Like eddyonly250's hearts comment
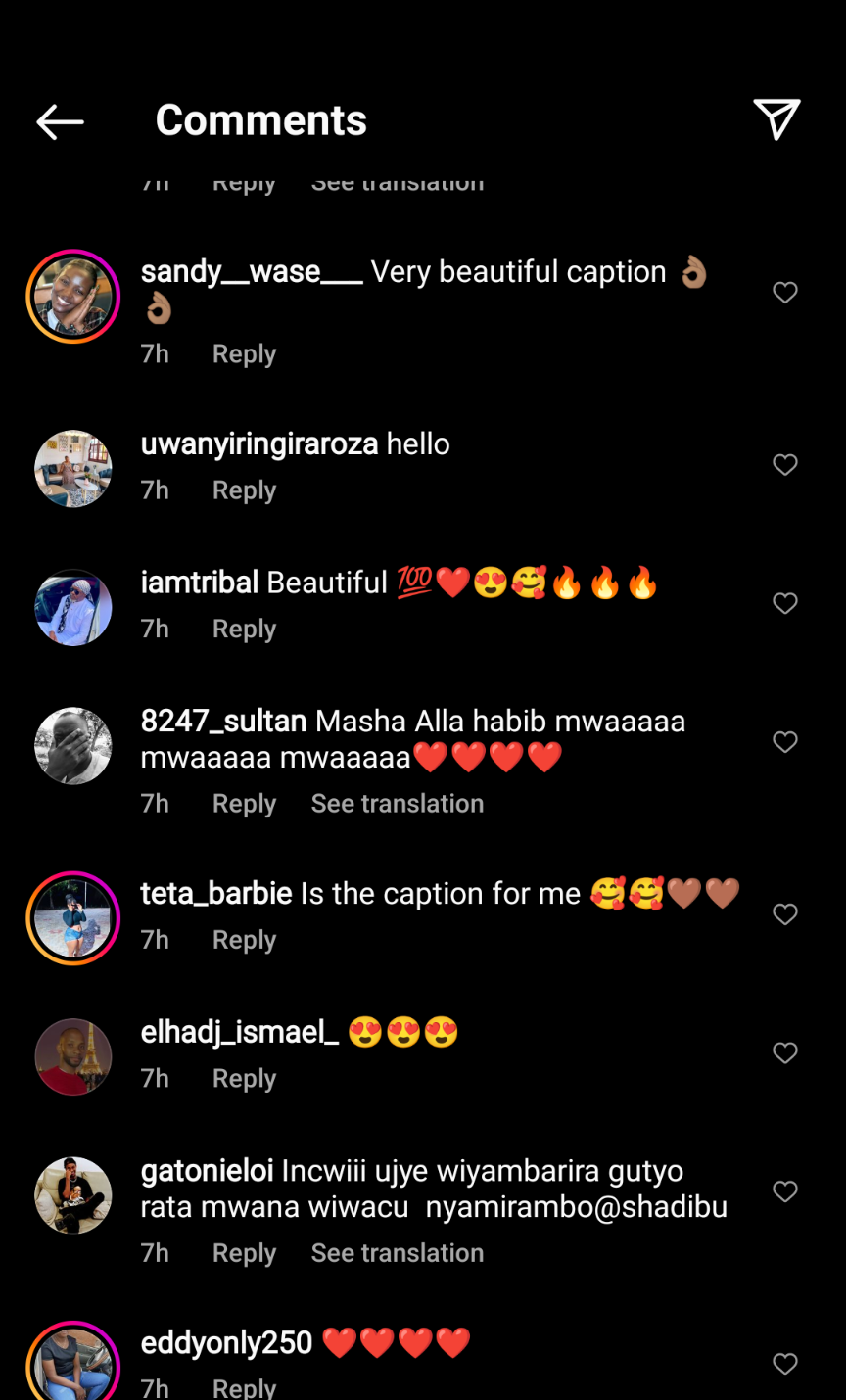846x1400 pixels. coord(785,1364)
